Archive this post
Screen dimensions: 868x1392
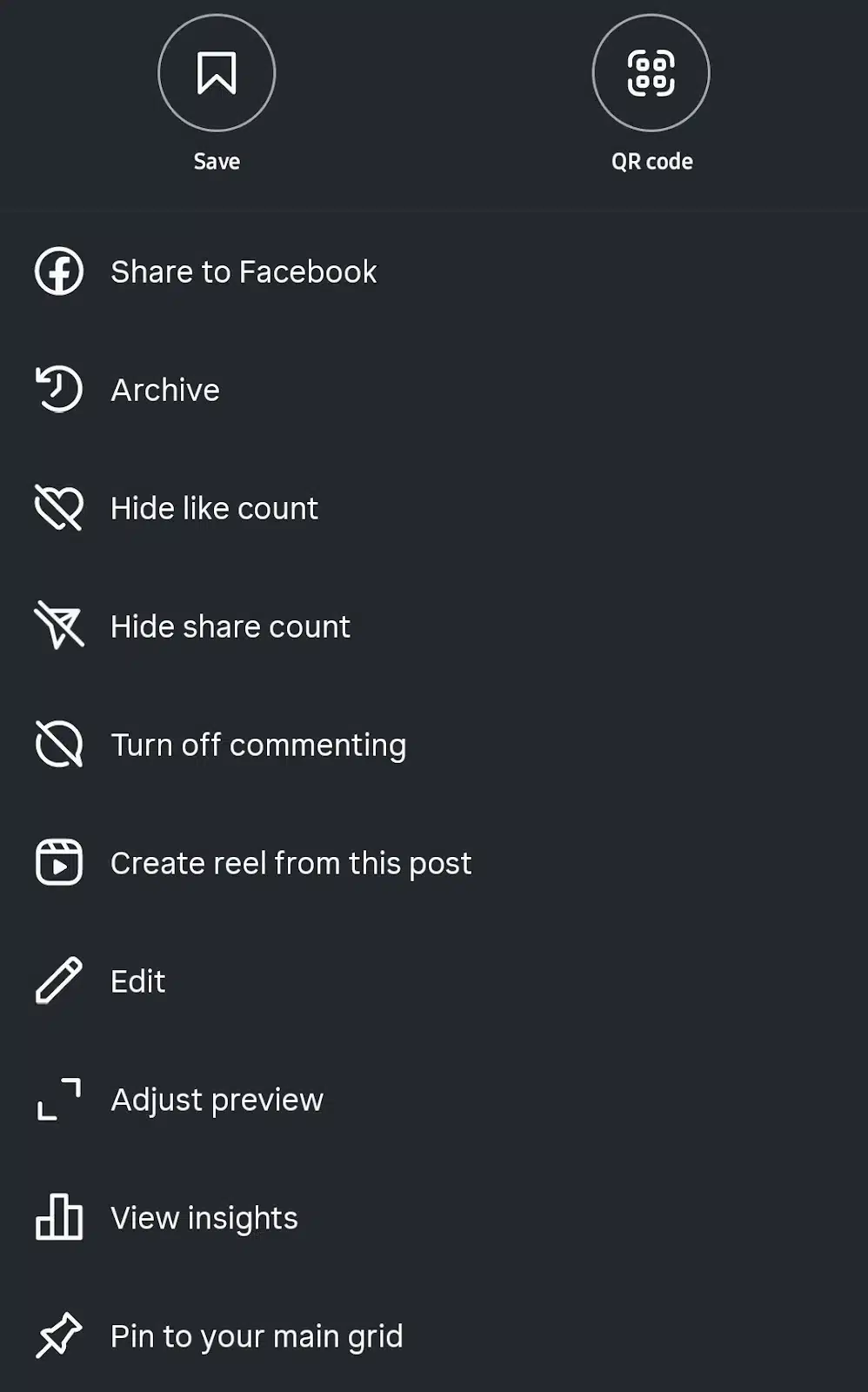click(434, 390)
